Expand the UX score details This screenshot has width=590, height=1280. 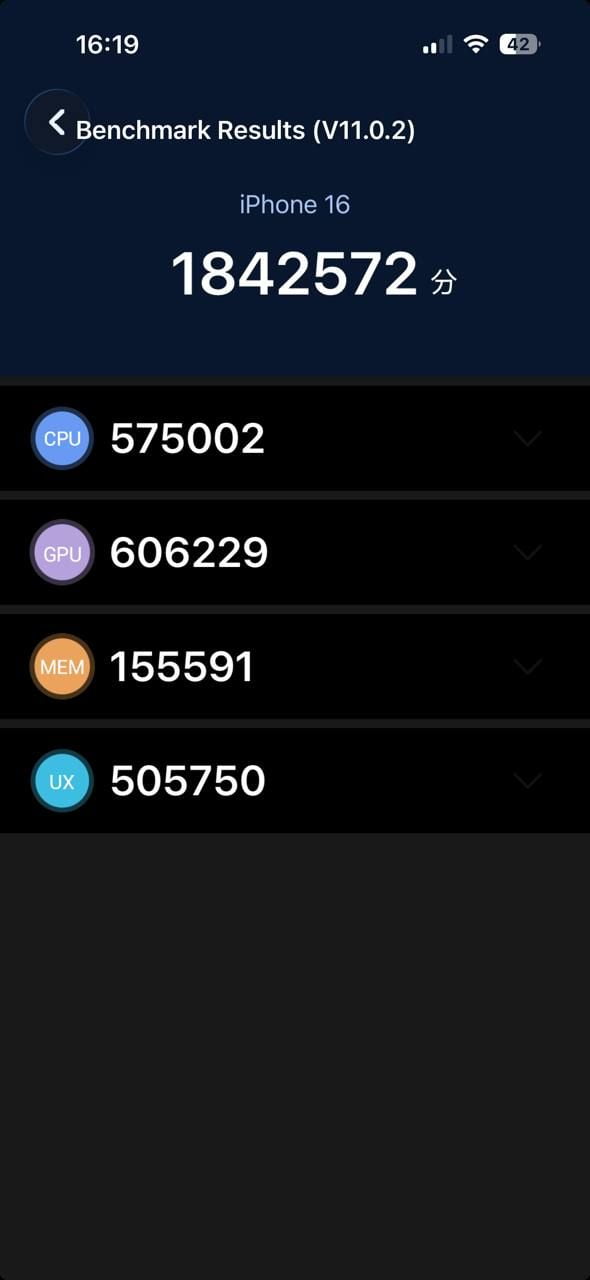point(527,780)
